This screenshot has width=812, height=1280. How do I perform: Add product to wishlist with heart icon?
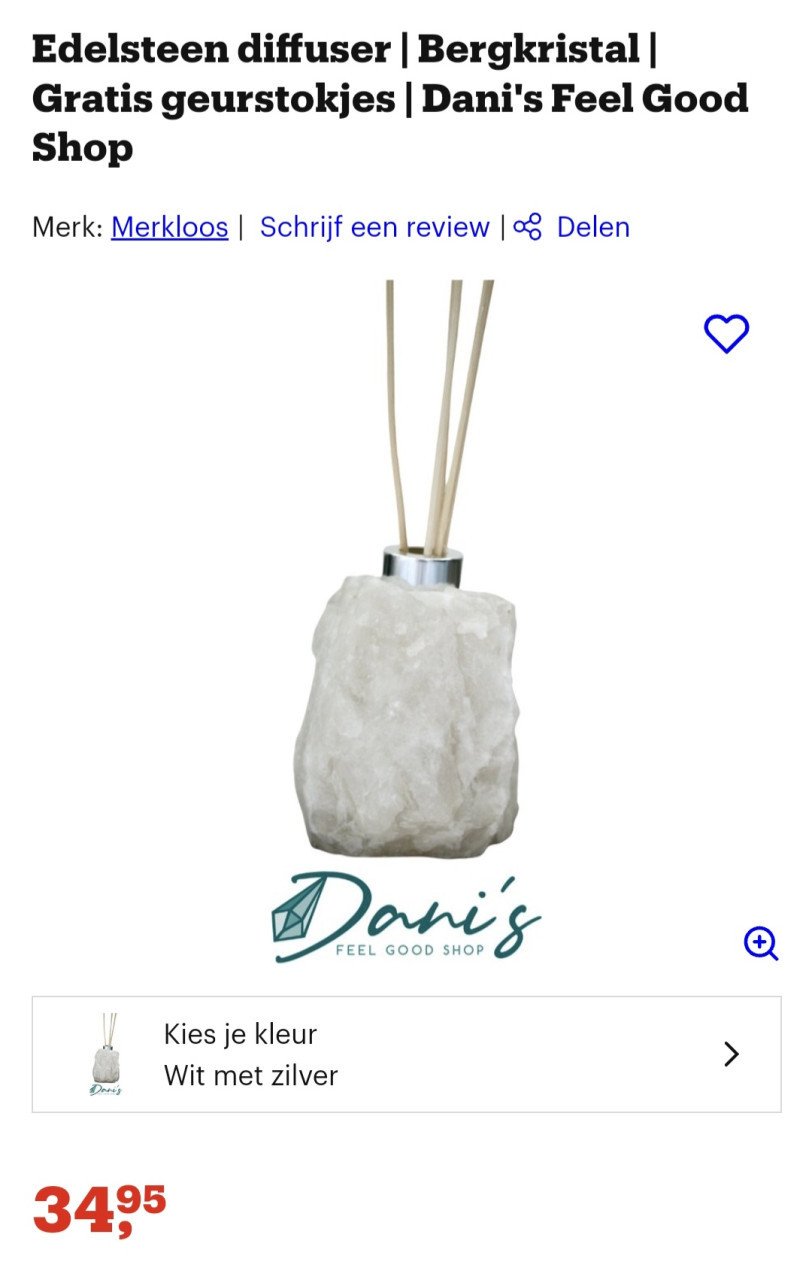tap(726, 333)
